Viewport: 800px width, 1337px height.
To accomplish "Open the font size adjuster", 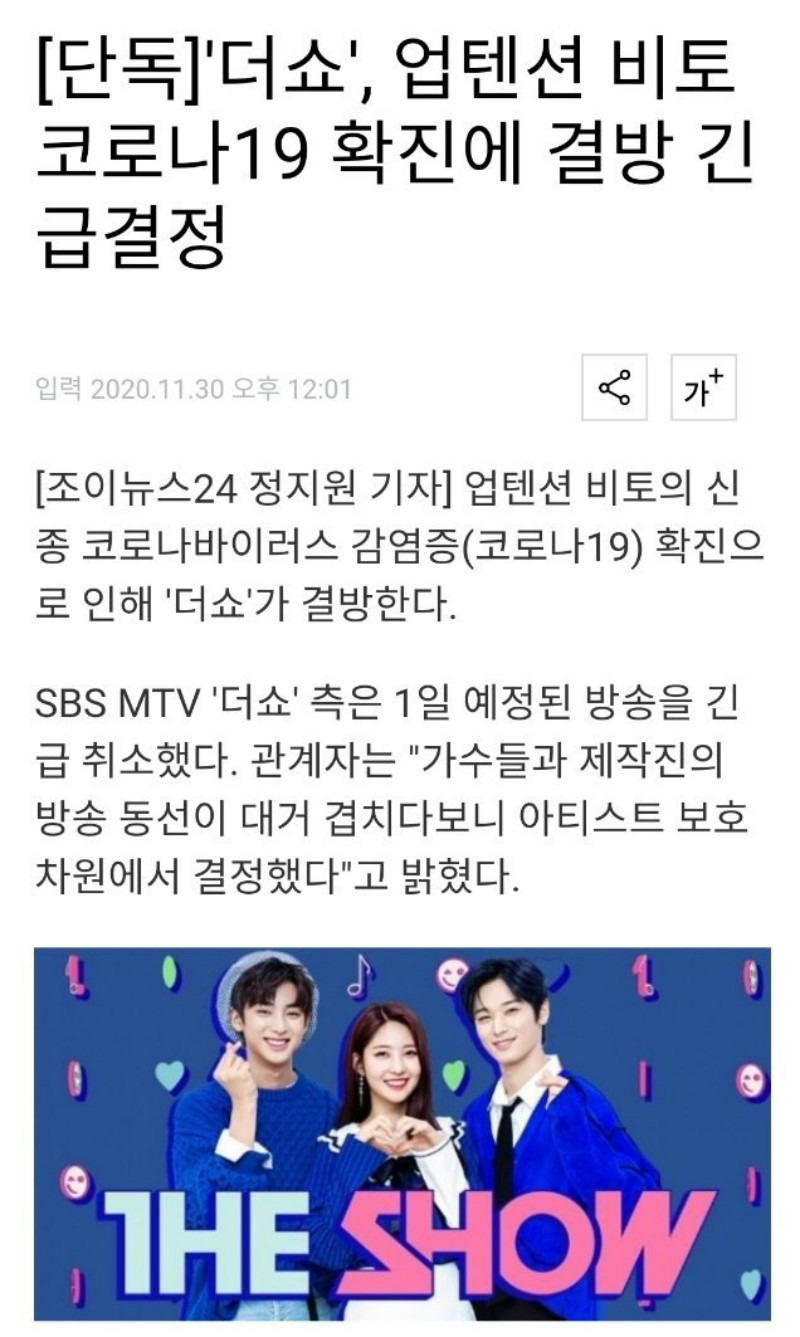I will click(x=703, y=388).
